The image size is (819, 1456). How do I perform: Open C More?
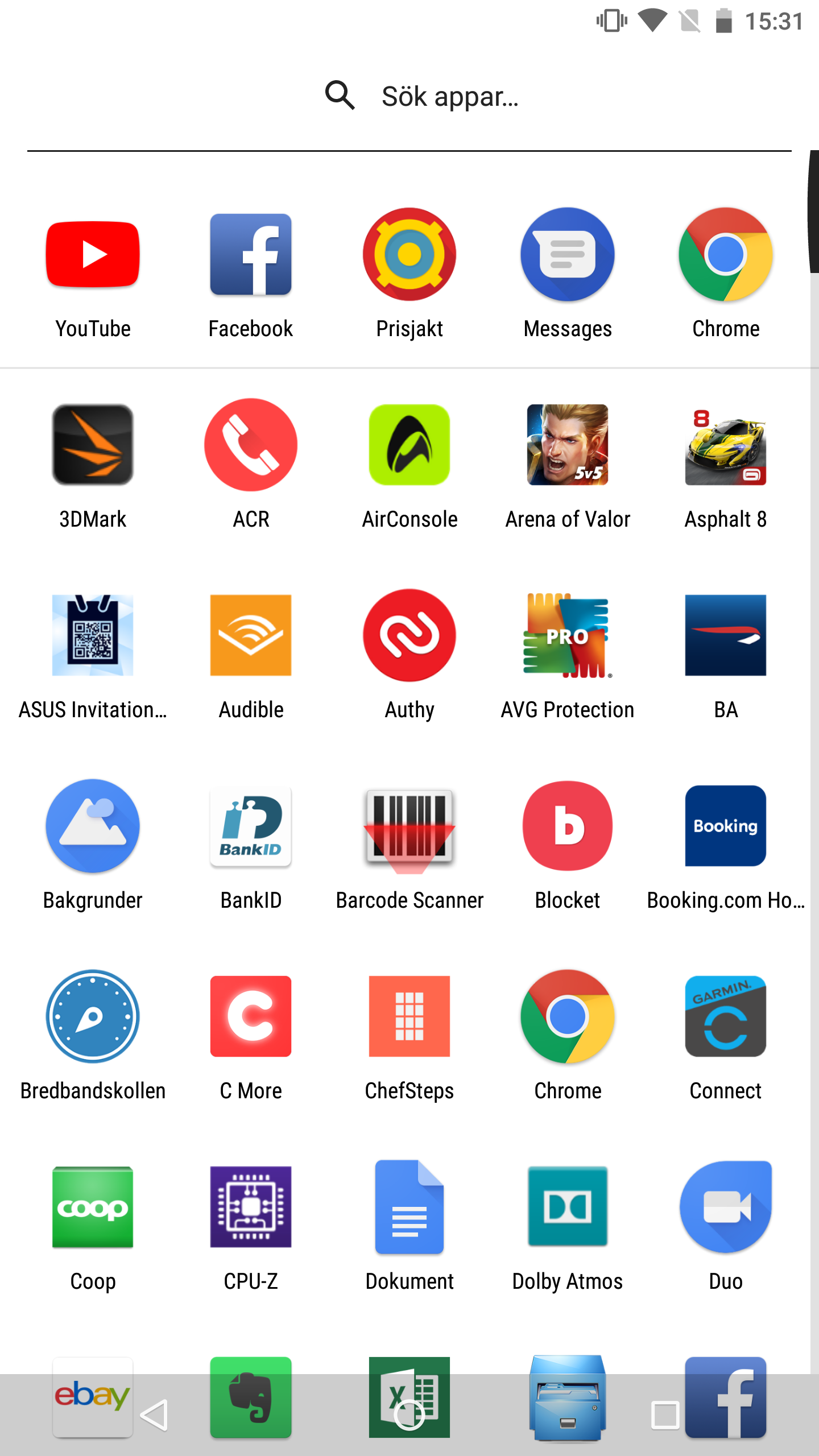coord(251,1016)
